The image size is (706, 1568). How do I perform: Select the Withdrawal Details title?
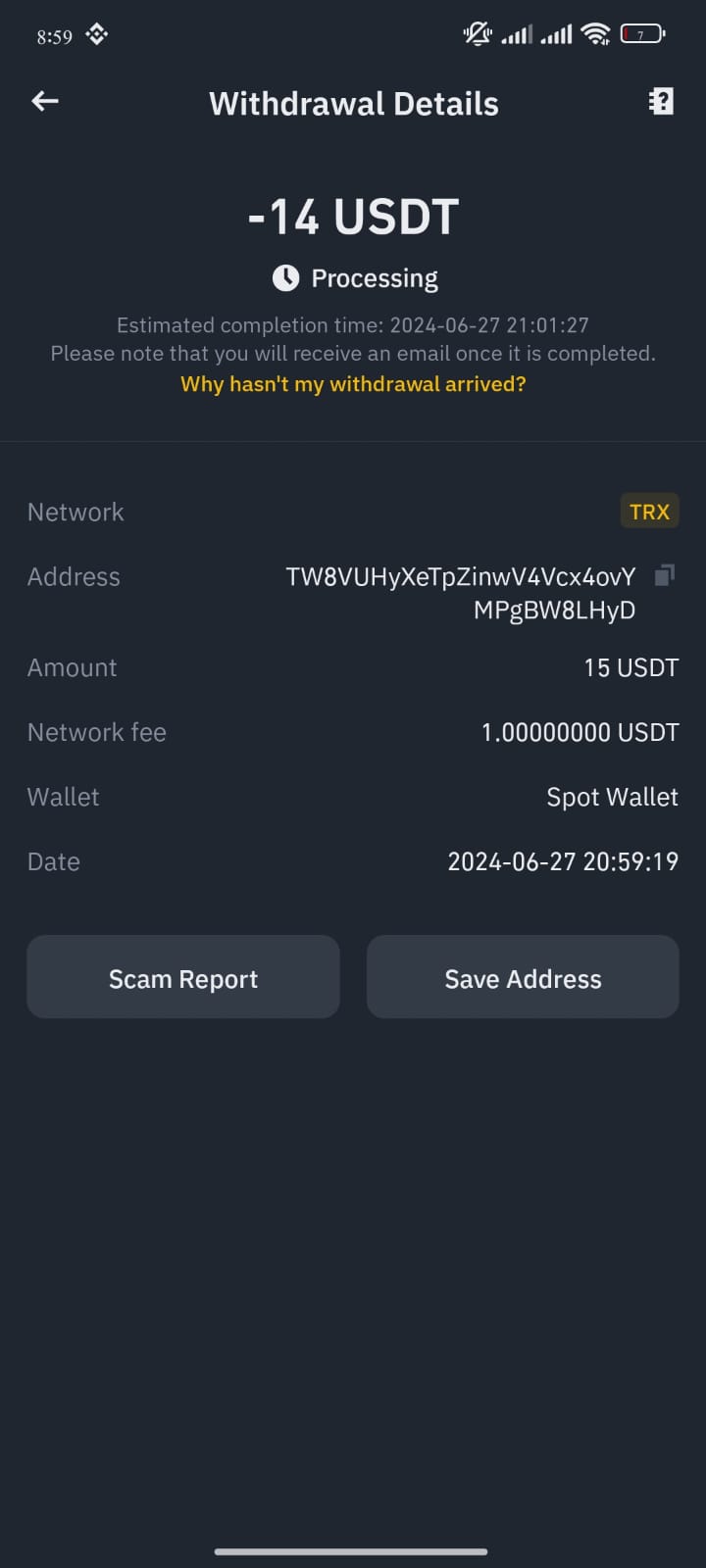(353, 103)
